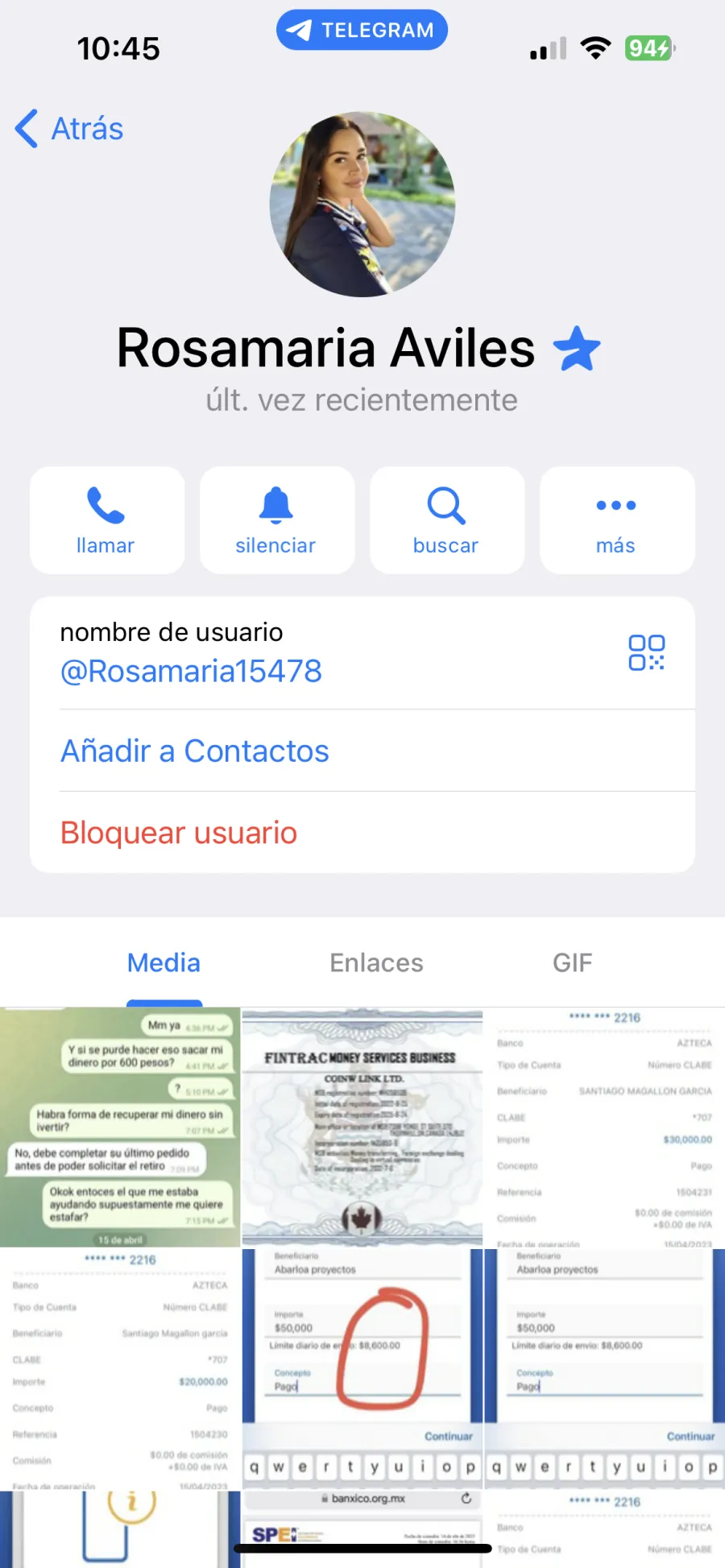The image size is (725, 1568).
Task: Open the image with the red circle
Action: (x=362, y=1369)
